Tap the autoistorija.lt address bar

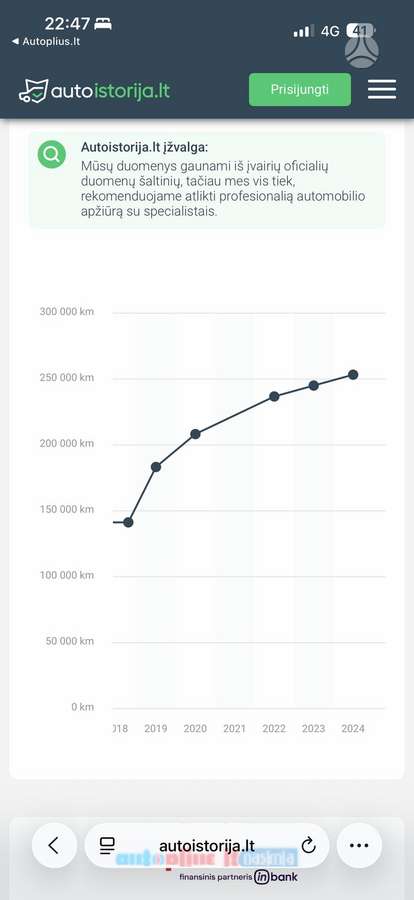tap(207, 845)
